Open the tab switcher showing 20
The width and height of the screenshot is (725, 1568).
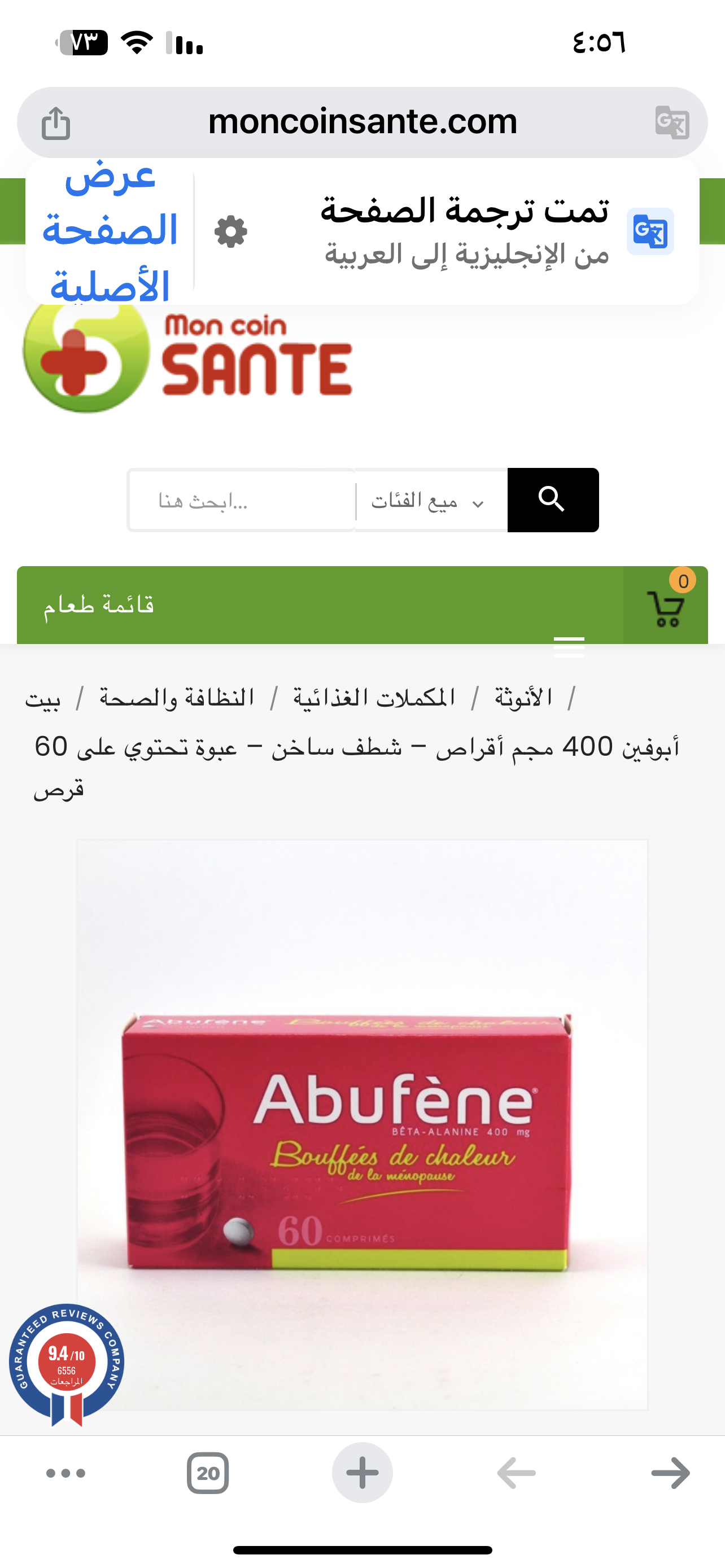pyautogui.click(x=208, y=1473)
